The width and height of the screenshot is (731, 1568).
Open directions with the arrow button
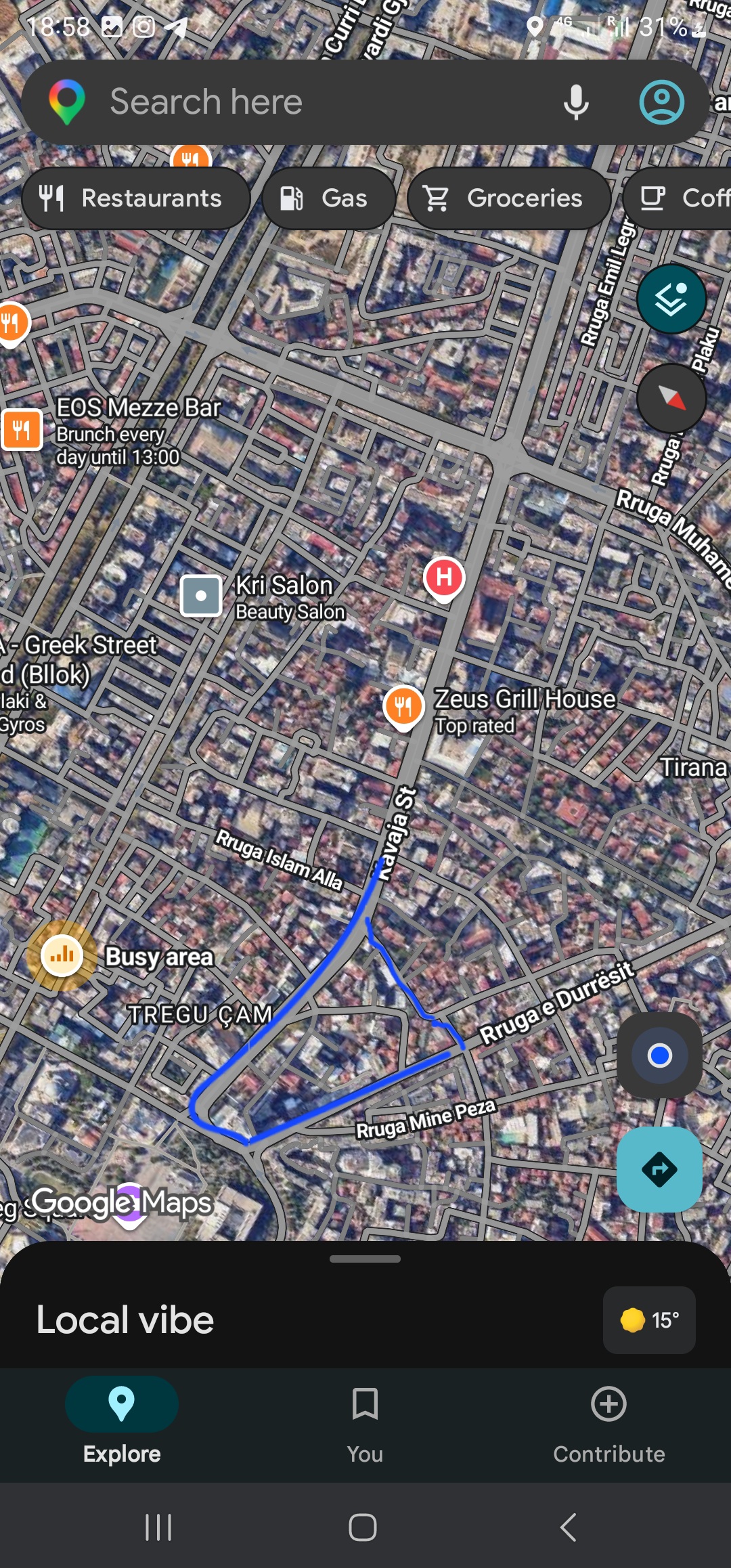click(x=659, y=1169)
